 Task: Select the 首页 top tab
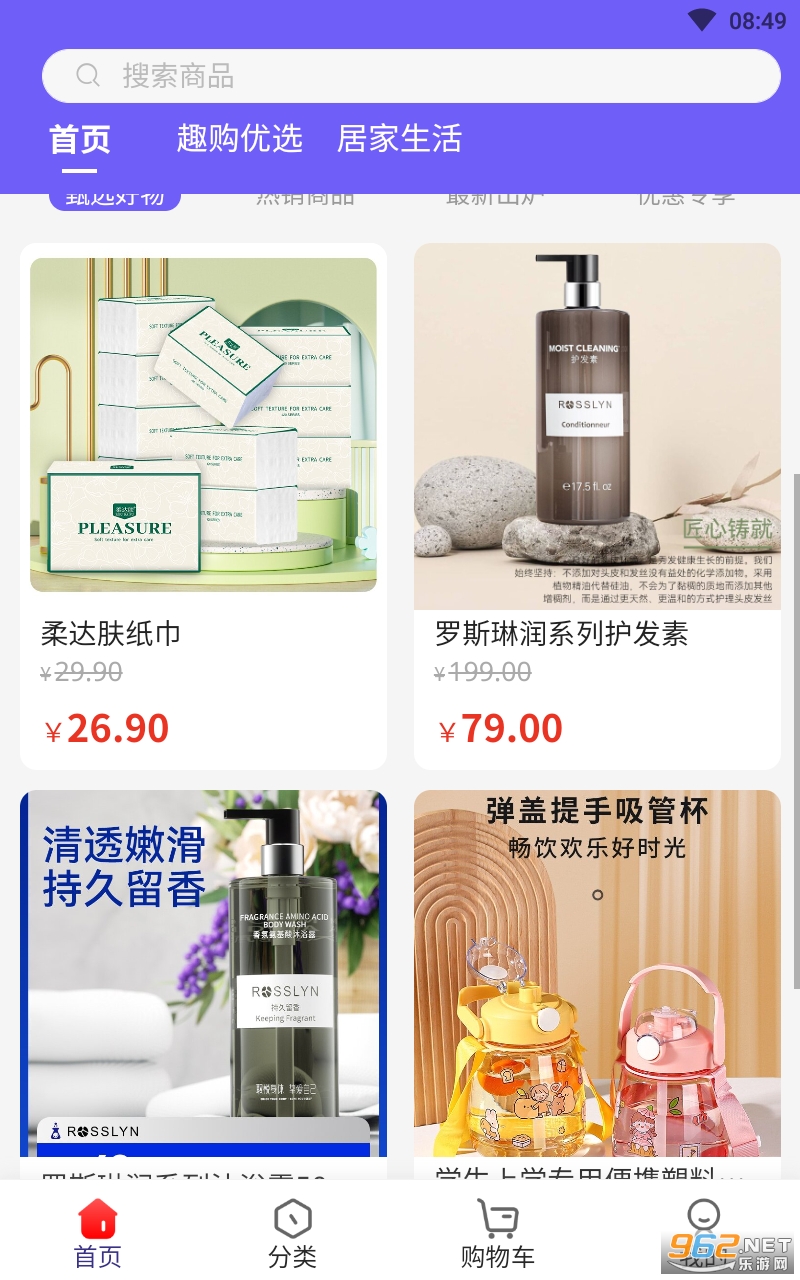(80, 139)
